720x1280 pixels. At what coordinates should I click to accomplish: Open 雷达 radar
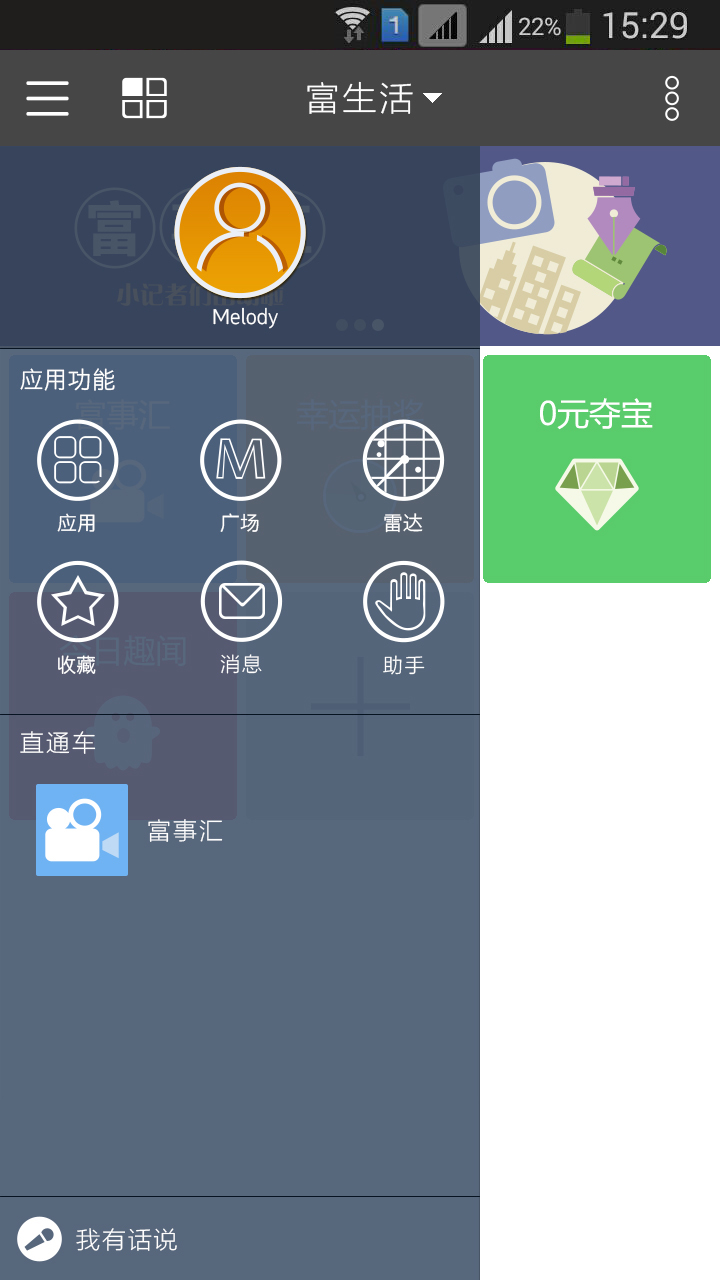[403, 474]
